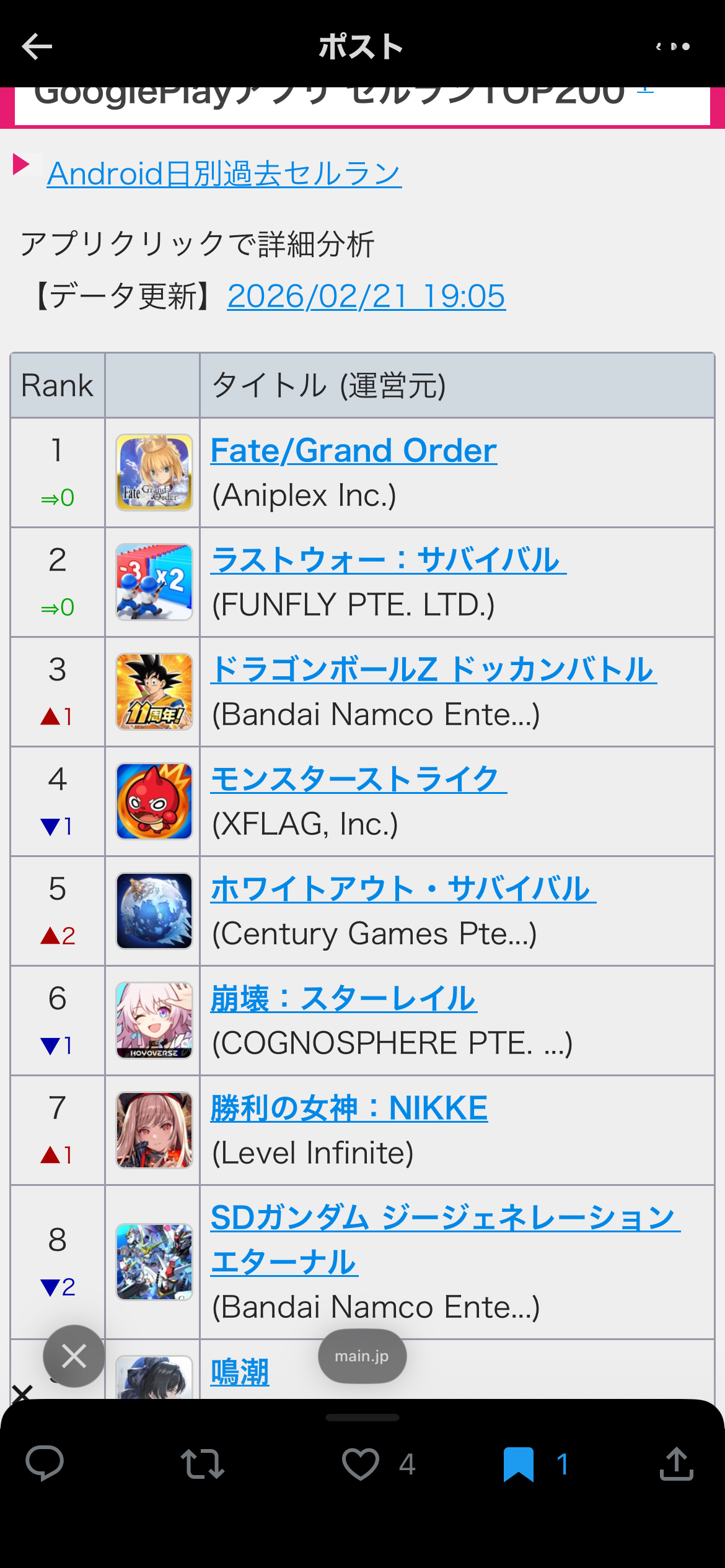Open the three-dot overflow menu

[x=673, y=47]
